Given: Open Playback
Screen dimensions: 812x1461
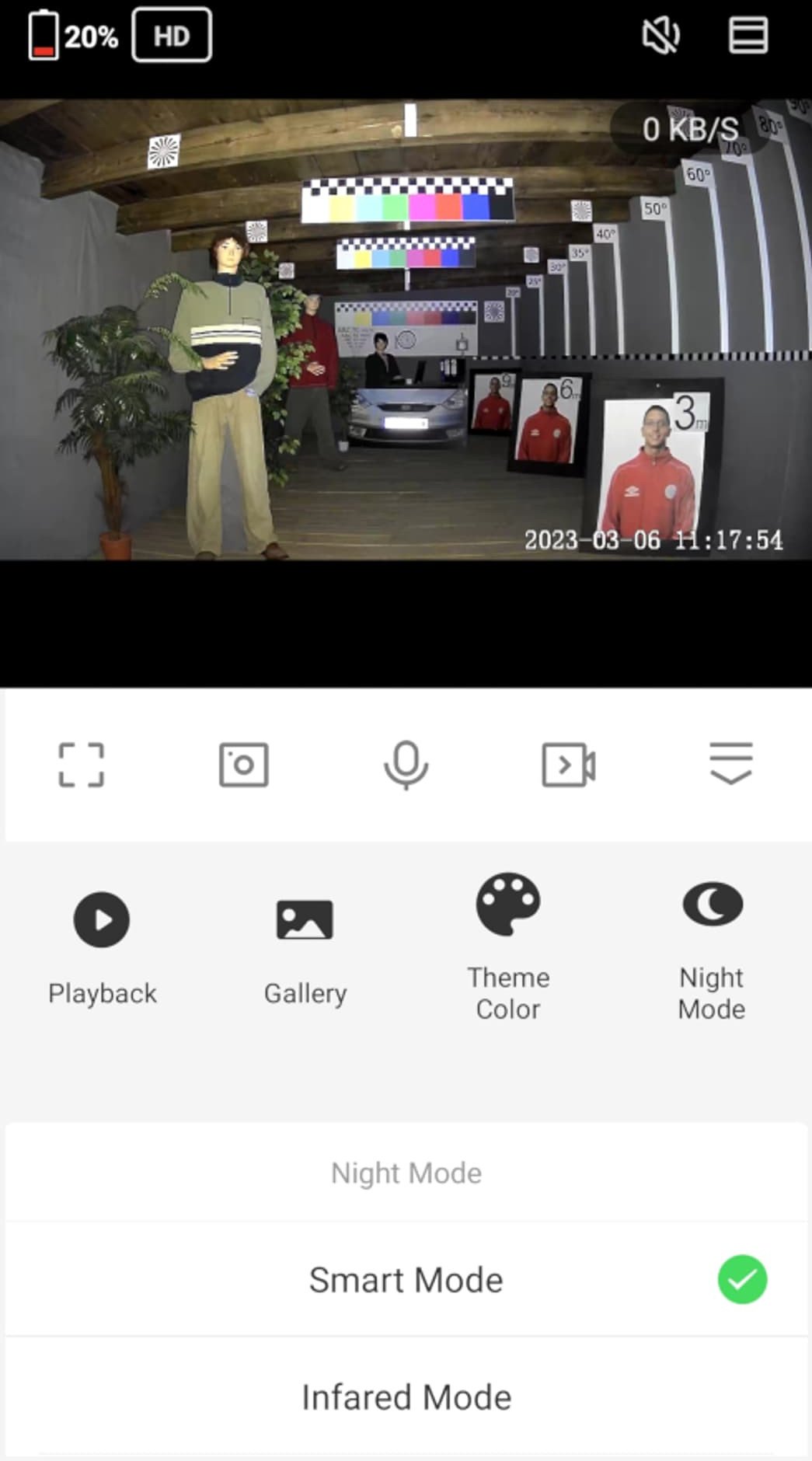Looking at the screenshot, I should [x=102, y=920].
